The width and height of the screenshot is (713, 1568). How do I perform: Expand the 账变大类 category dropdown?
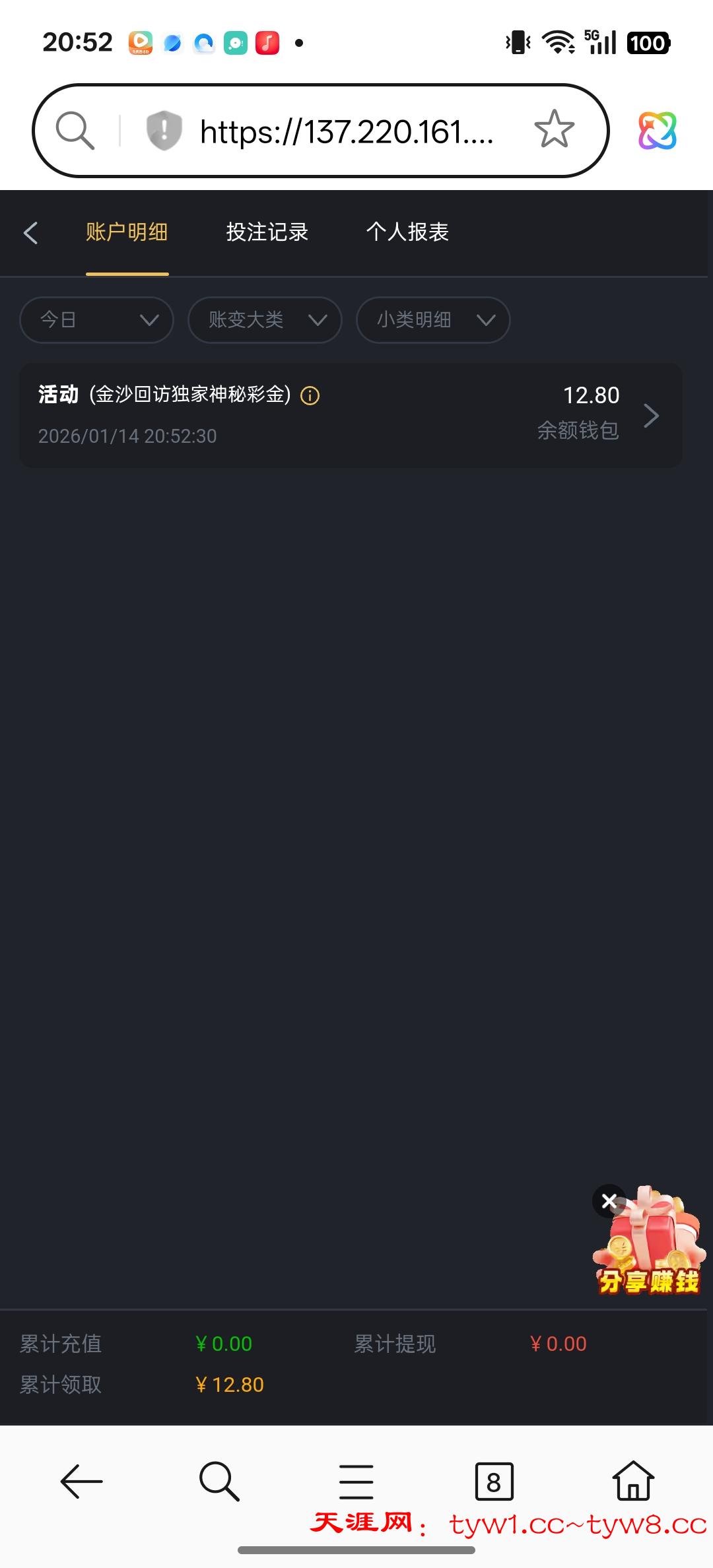[x=264, y=320]
